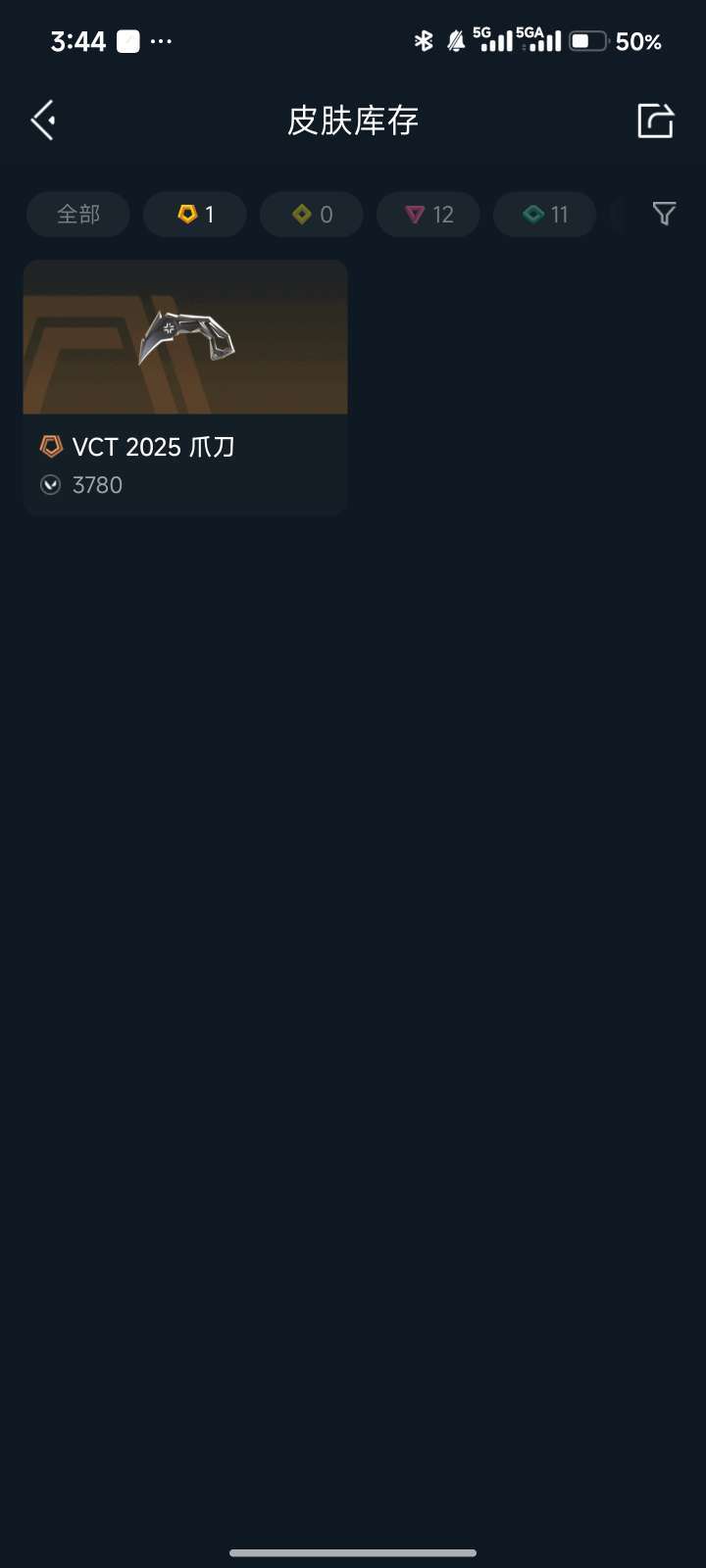Share the skin inventory

655,121
